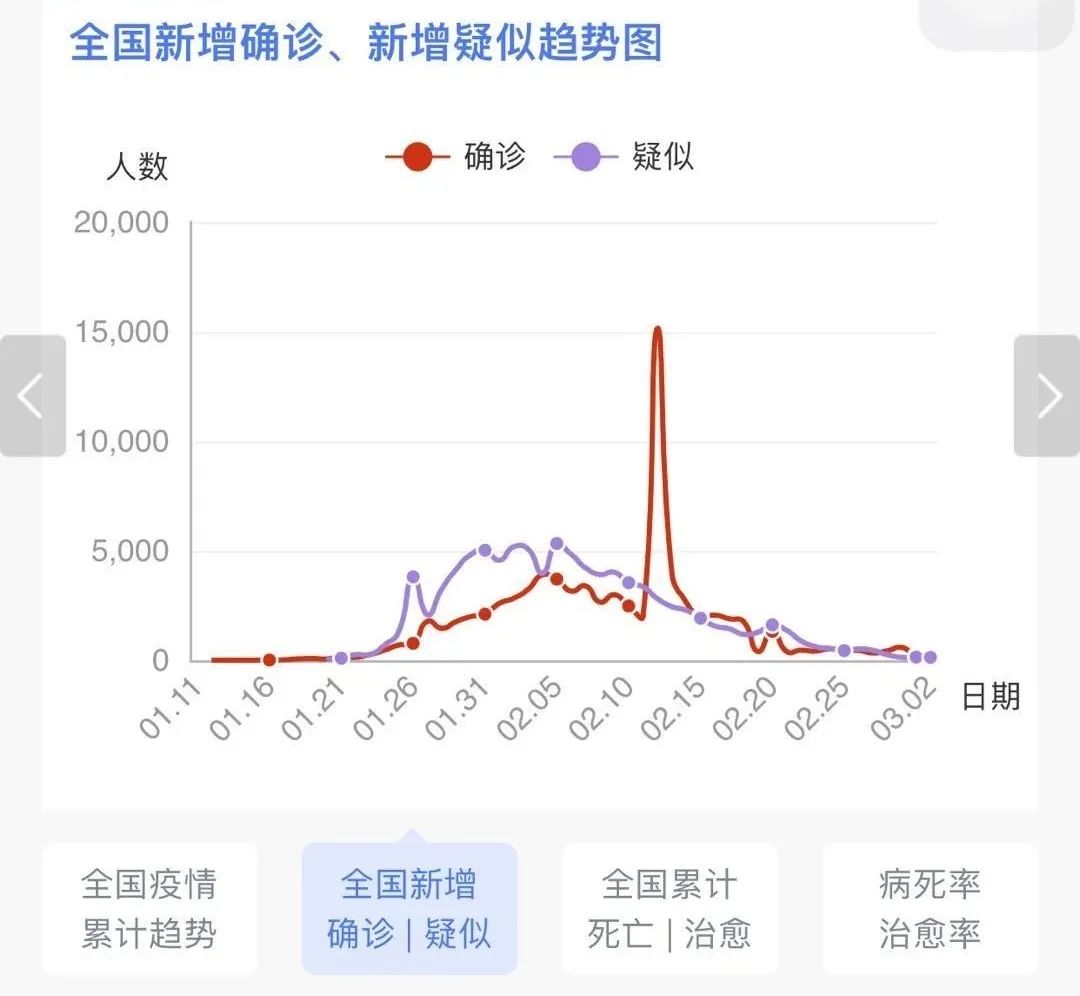Go to the previous chart with left arrow

pyautogui.click(x=32, y=396)
